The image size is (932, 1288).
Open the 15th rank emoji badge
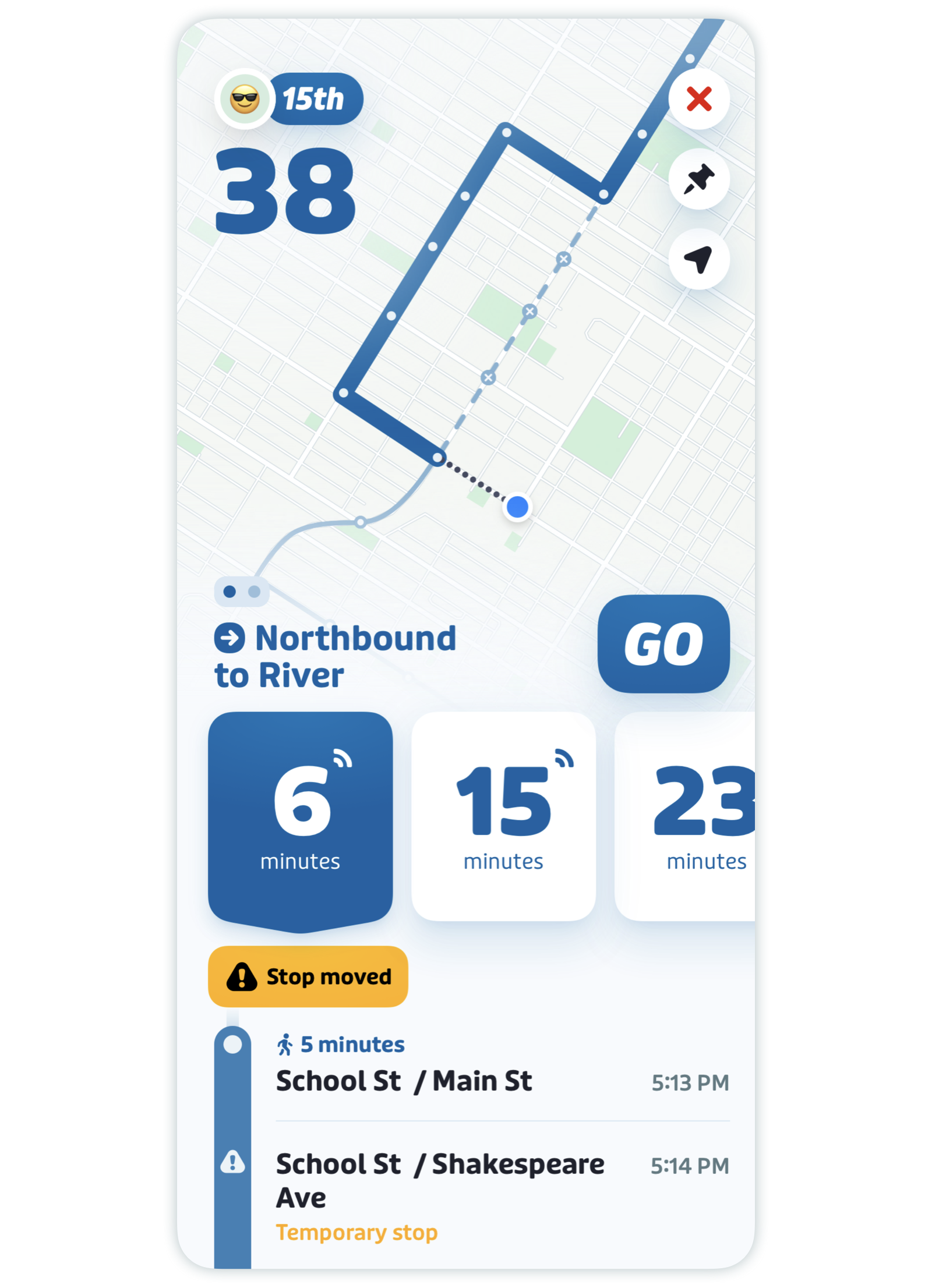tap(290, 99)
